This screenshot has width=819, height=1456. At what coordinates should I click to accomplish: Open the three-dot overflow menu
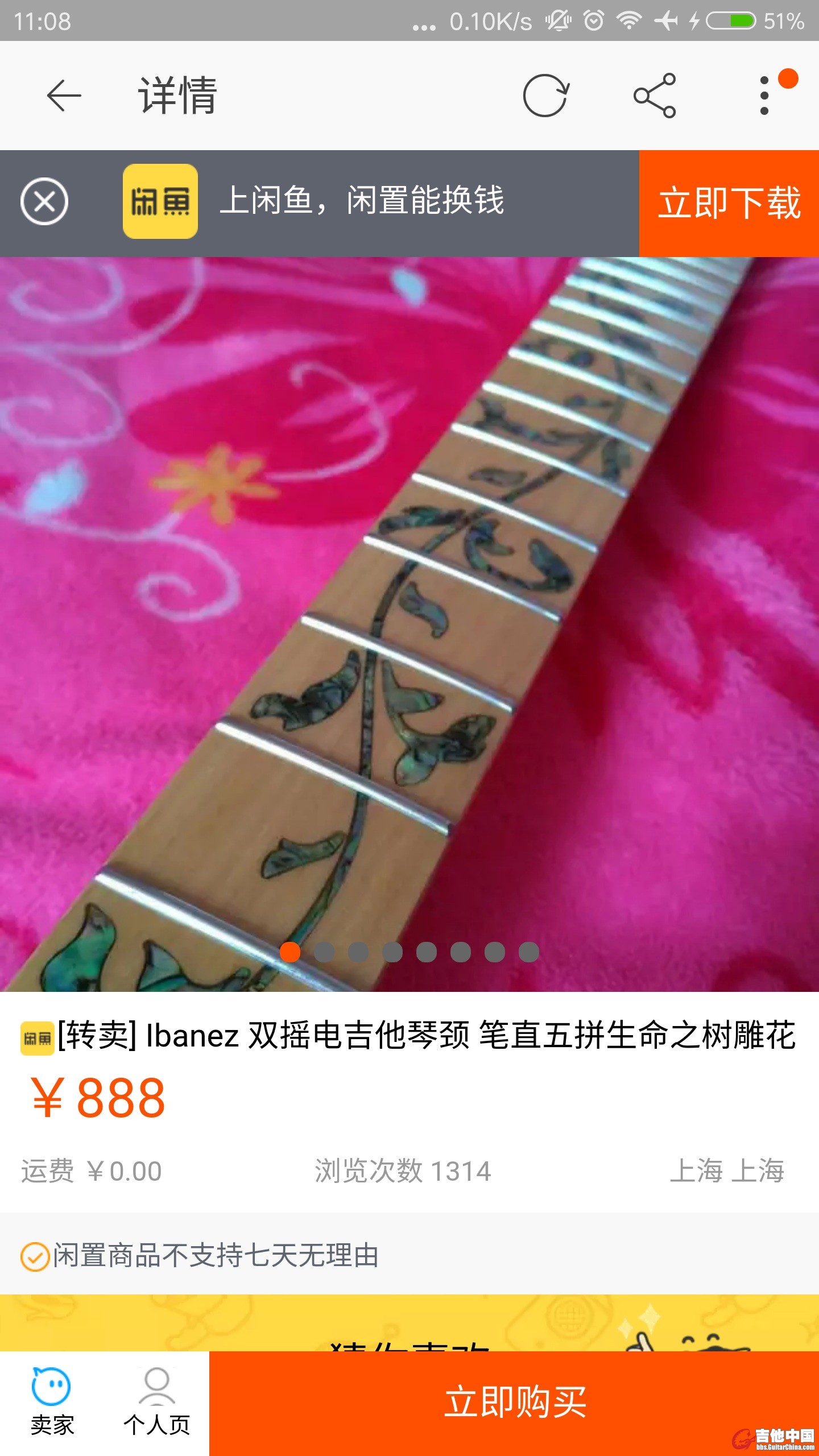pyautogui.click(x=765, y=96)
